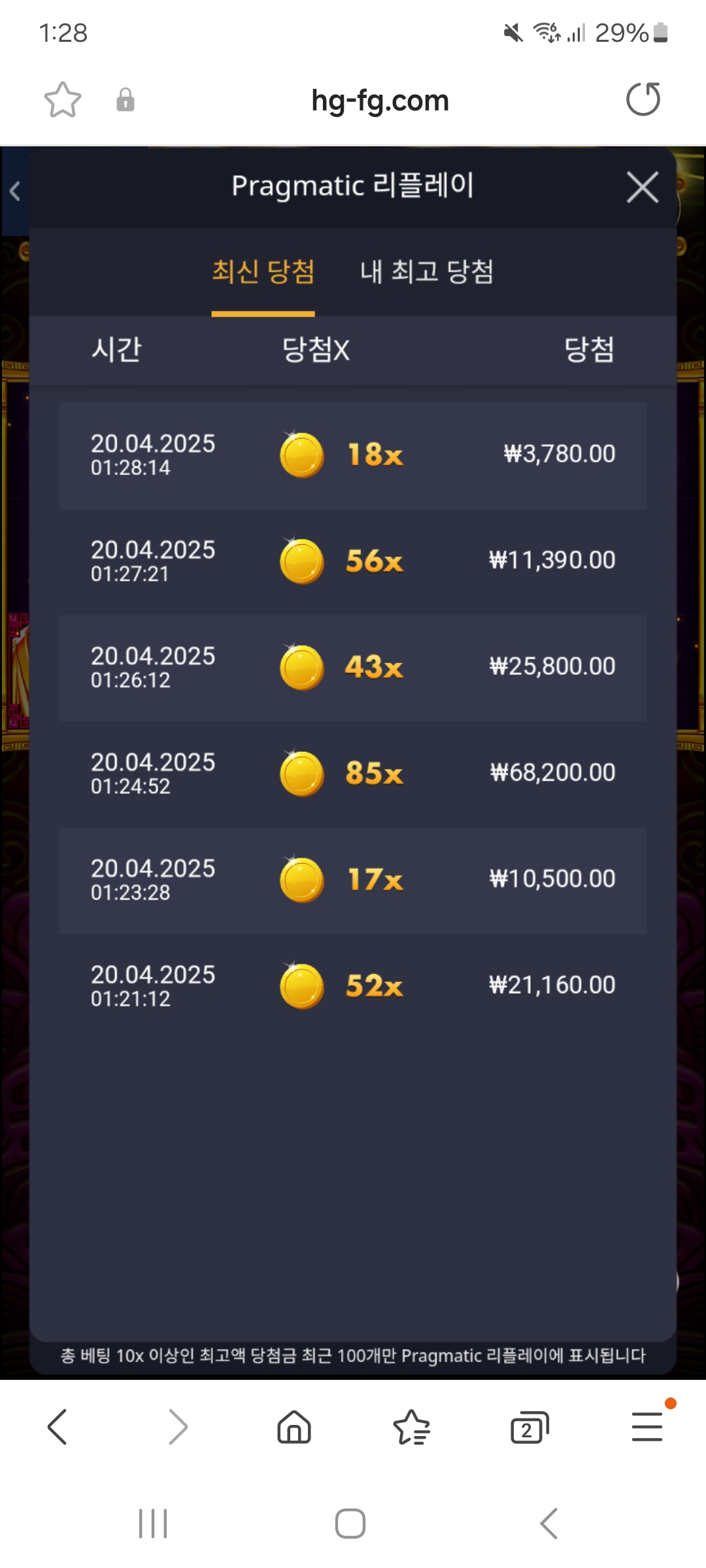
Task: Reload the hg-fg.com page
Action: point(643,100)
